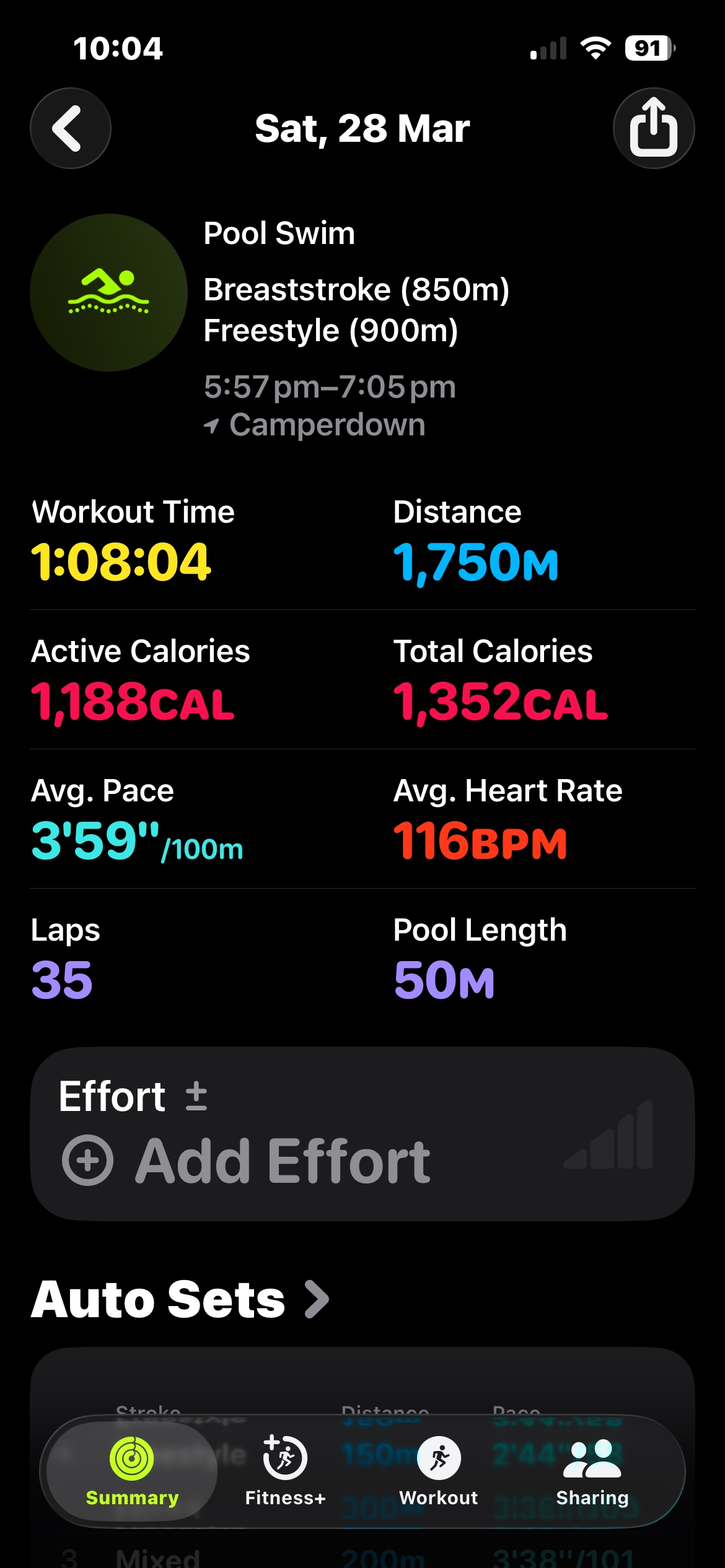Go to the Sharing tab
Viewport: 725px width, 1568px height.
tap(592, 1471)
